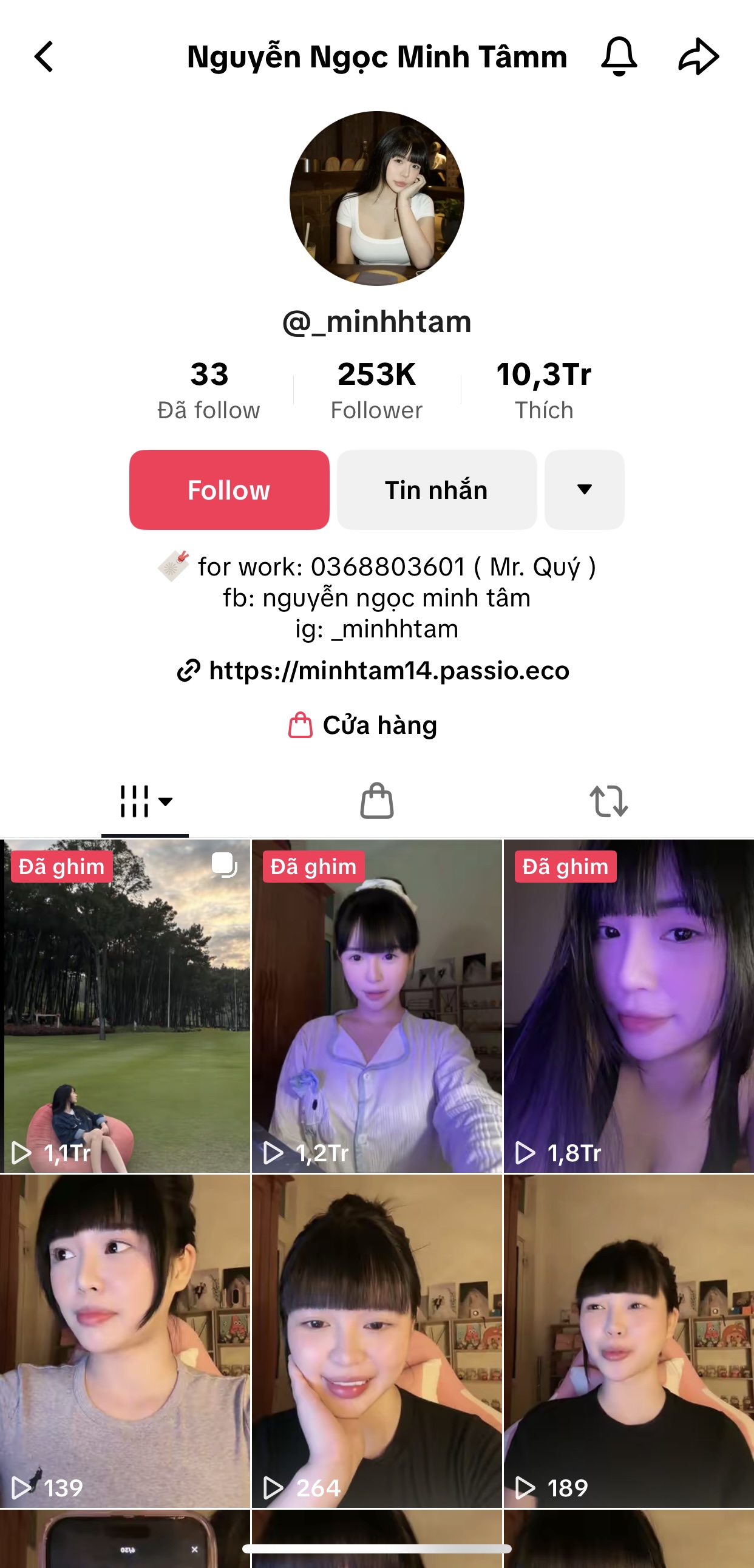Image resolution: width=754 pixels, height=1568 pixels.
Task: View the 253K Follower list
Action: tap(376, 390)
